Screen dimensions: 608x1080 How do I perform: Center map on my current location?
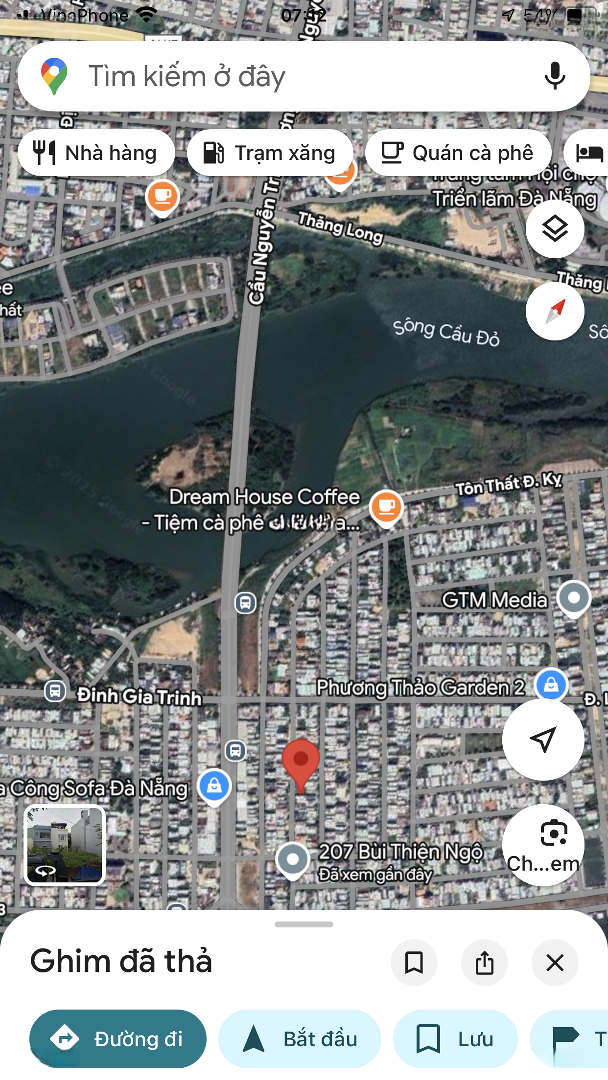click(543, 740)
